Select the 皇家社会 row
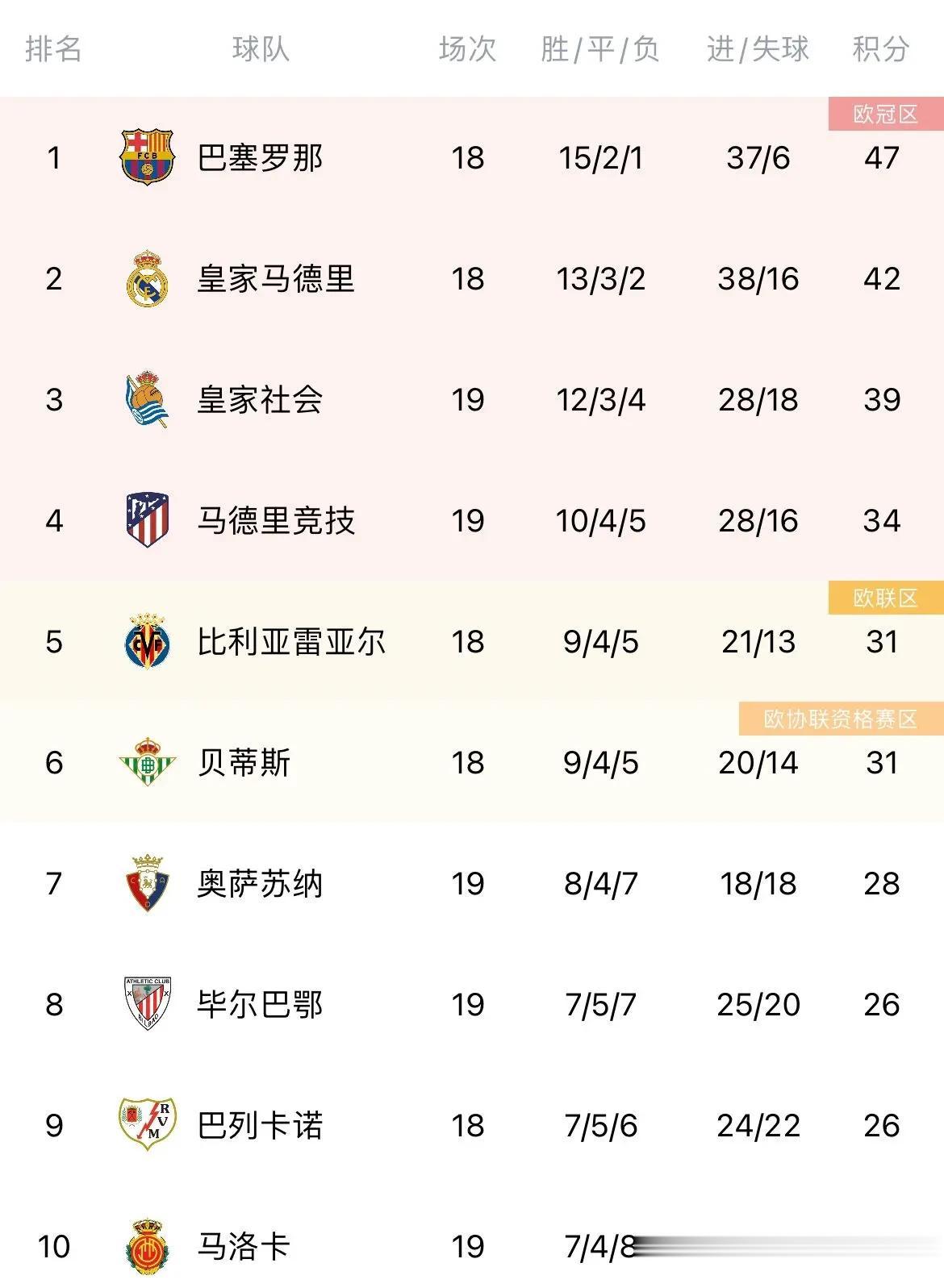Viewport: 944px width, 1288px height. tap(472, 399)
